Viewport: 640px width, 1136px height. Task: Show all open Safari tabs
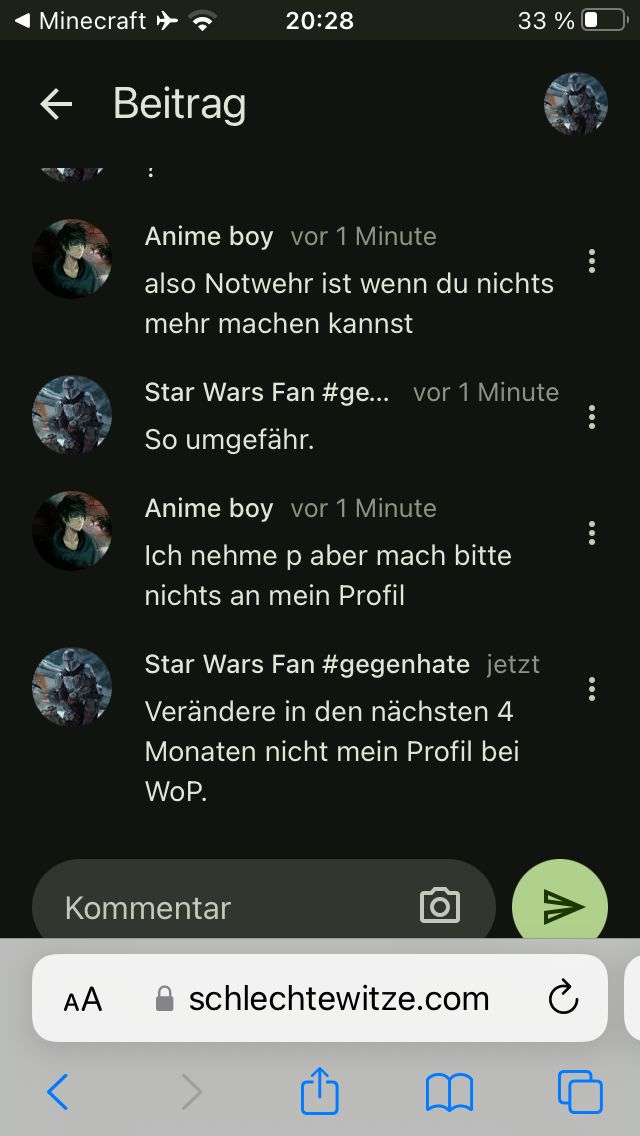[579, 1092]
